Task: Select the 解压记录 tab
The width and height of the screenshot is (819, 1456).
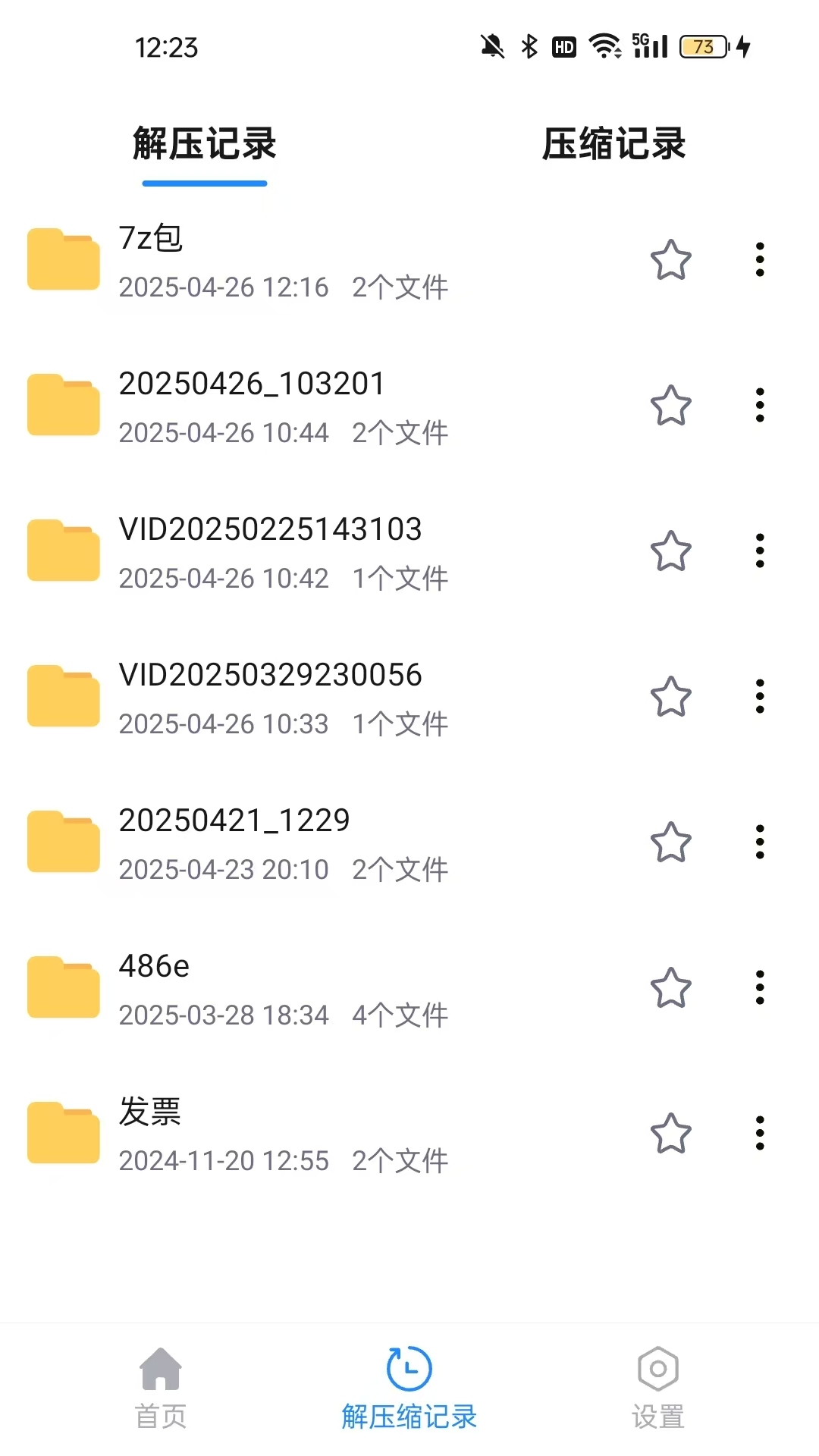Action: point(205,144)
